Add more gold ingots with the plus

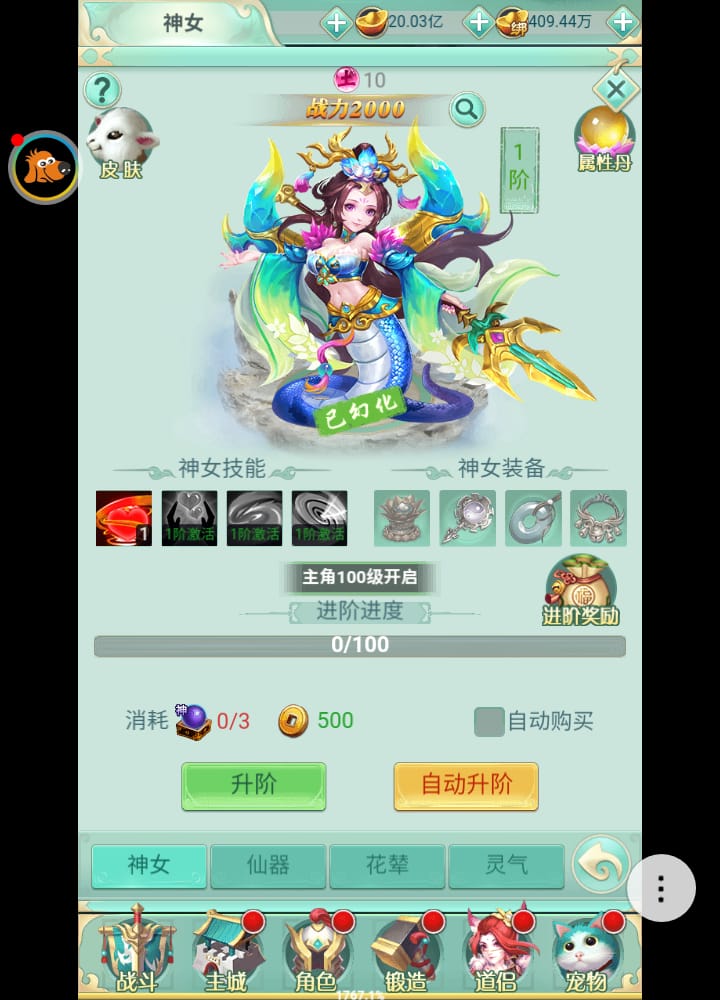pyautogui.click(x=336, y=22)
